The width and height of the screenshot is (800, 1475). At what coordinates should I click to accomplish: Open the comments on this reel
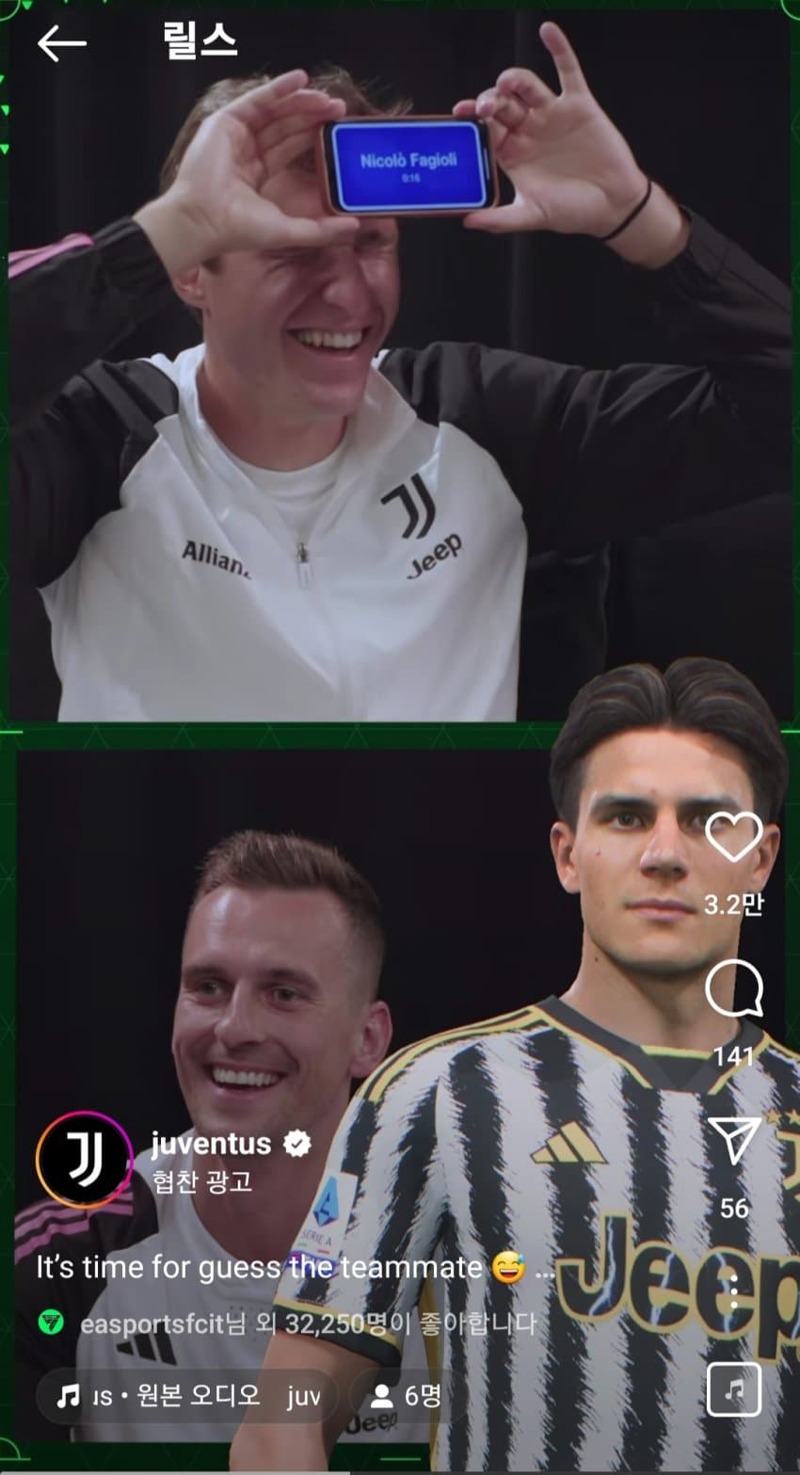(734, 990)
